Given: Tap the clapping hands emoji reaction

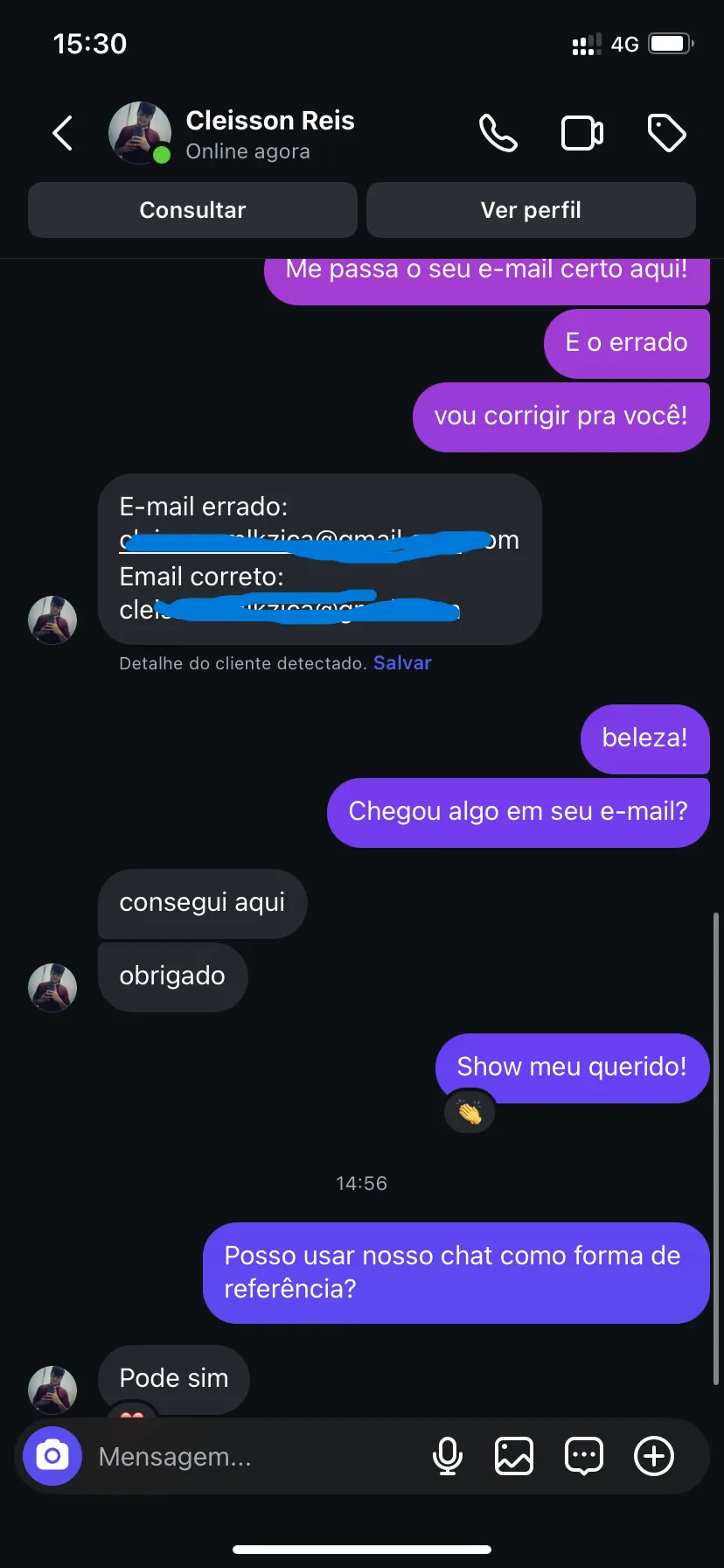Looking at the screenshot, I should point(470,1111).
